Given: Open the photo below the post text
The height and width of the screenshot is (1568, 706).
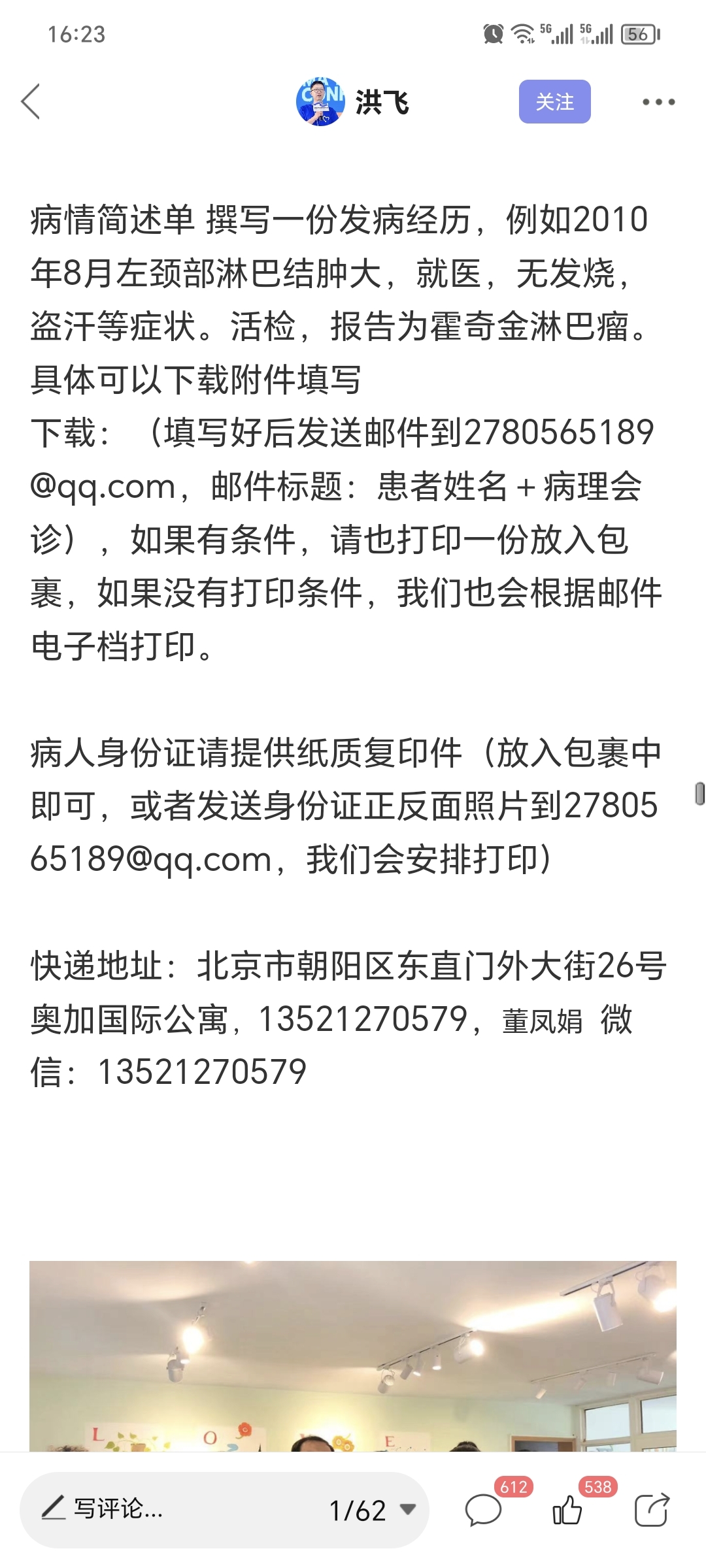Looking at the screenshot, I should pyautogui.click(x=353, y=1356).
